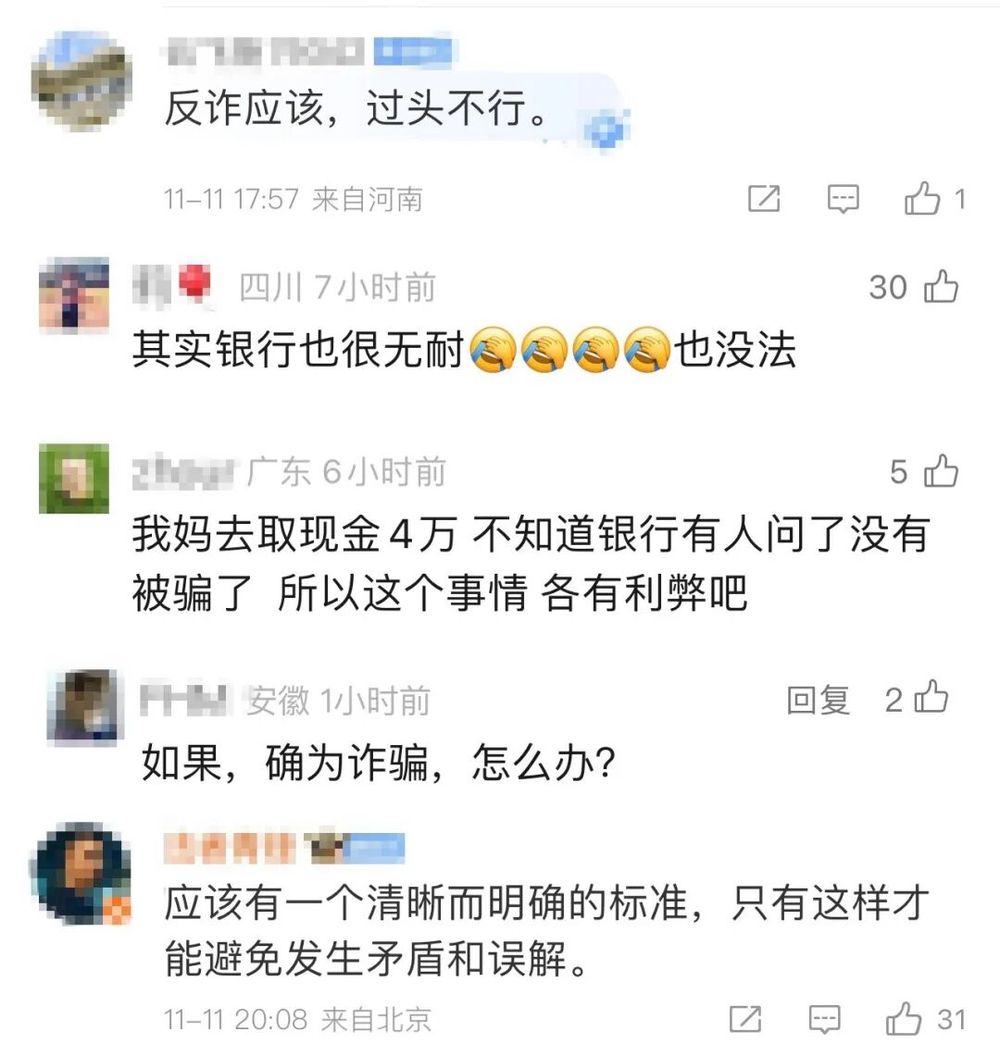The image size is (1000, 1044).
Task: Open the Sichuan commenter's username
Action: [153, 284]
